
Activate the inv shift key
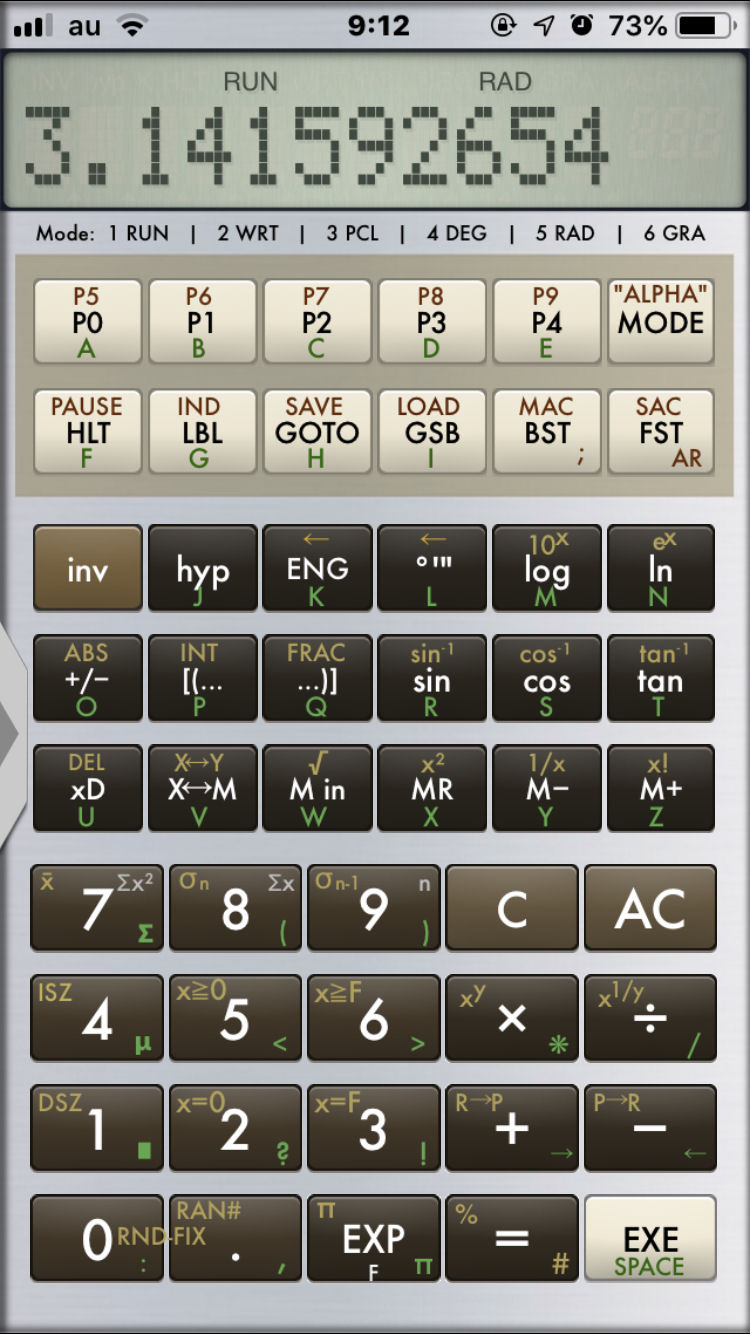tap(88, 568)
